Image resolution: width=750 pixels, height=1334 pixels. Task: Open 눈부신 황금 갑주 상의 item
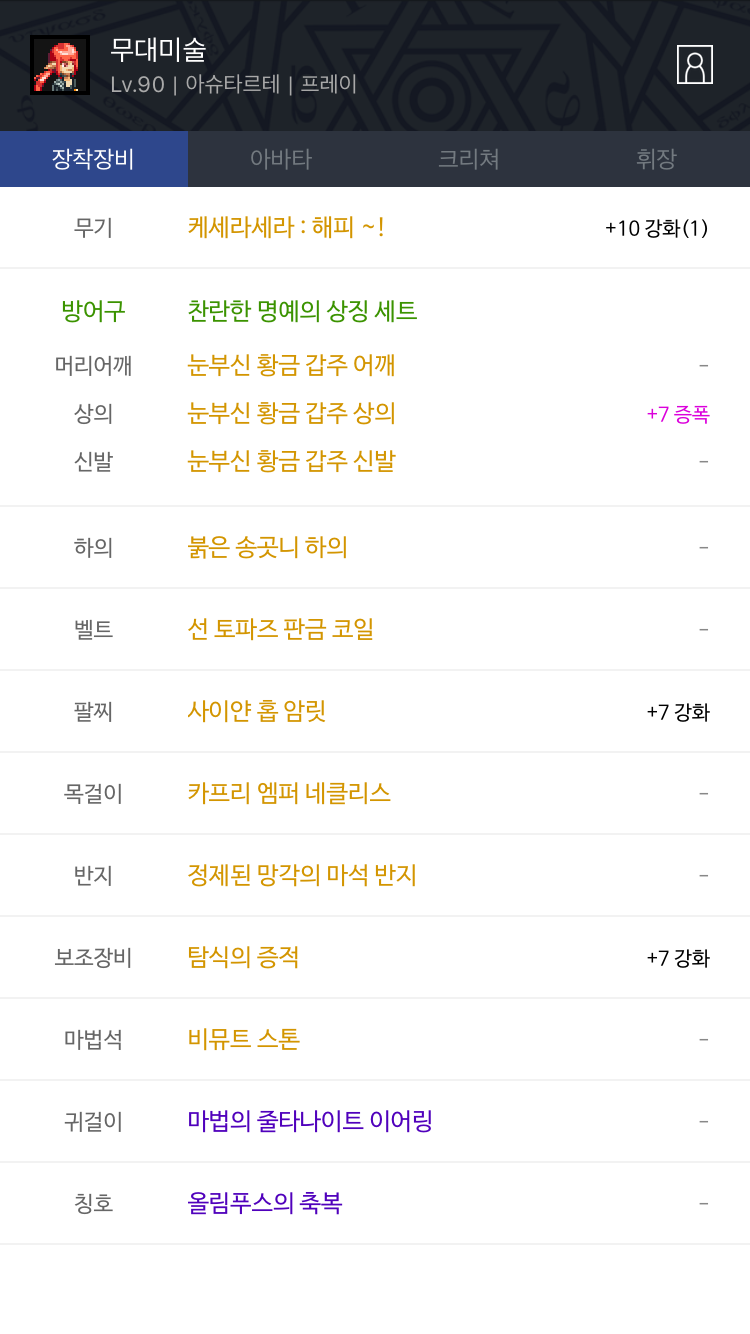click(x=291, y=413)
